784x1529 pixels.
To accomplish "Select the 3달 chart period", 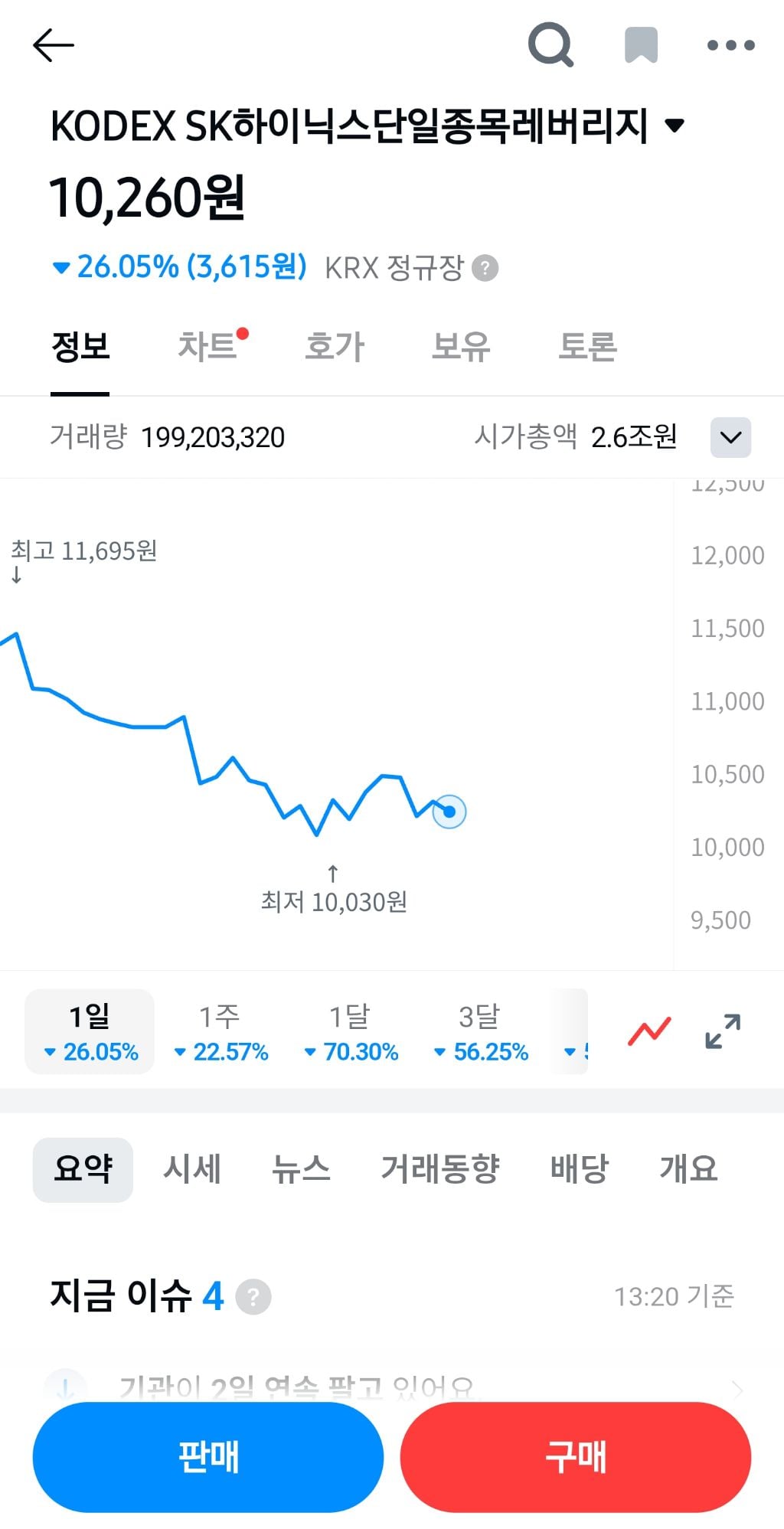I will pyautogui.click(x=481, y=1032).
